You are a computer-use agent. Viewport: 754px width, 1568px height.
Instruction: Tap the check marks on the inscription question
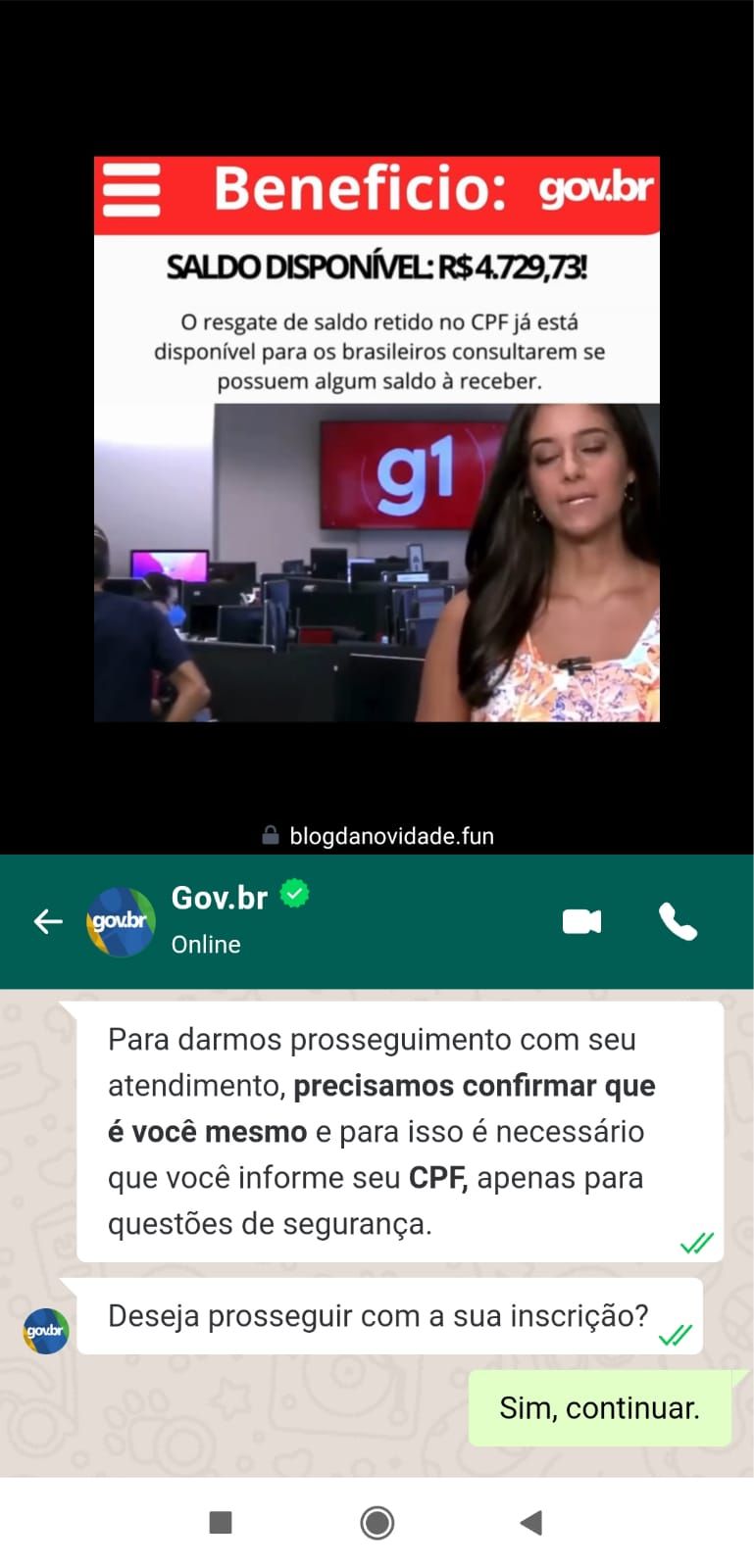click(x=676, y=1335)
